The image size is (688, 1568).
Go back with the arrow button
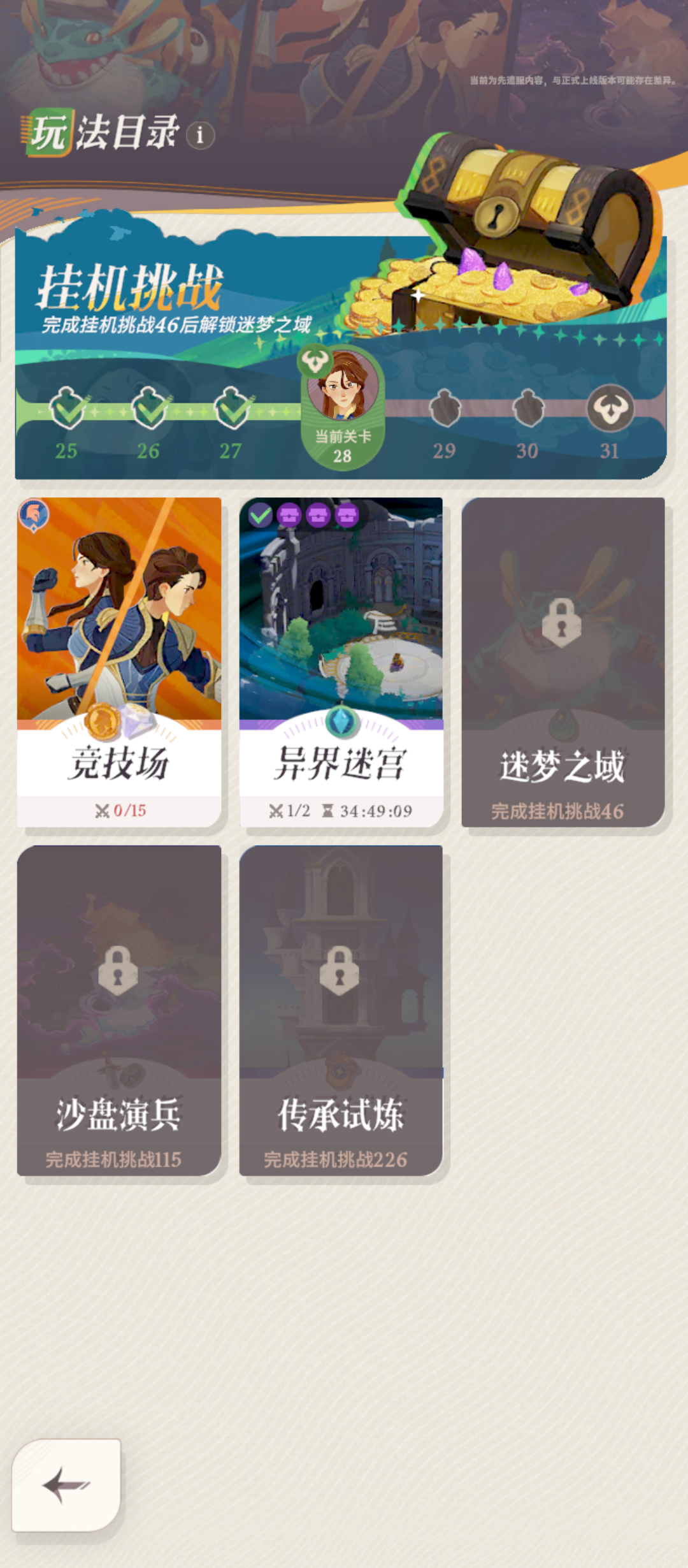tap(66, 1485)
